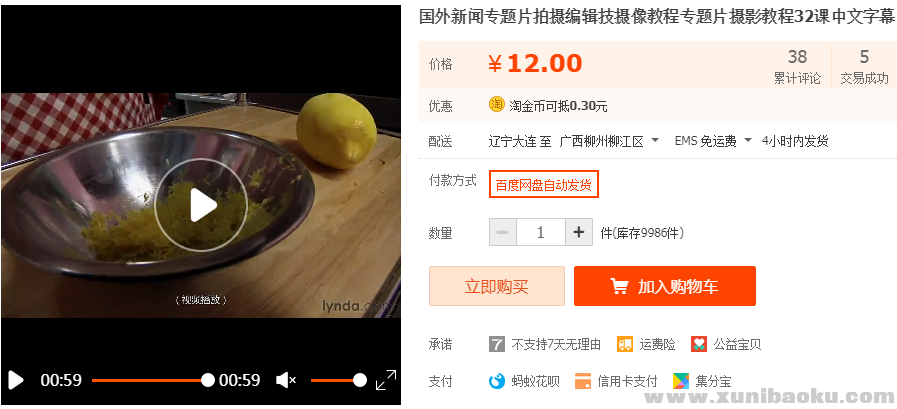Enter fullscreen video mode
Viewport: 897px width, 409px height.
click(x=385, y=380)
